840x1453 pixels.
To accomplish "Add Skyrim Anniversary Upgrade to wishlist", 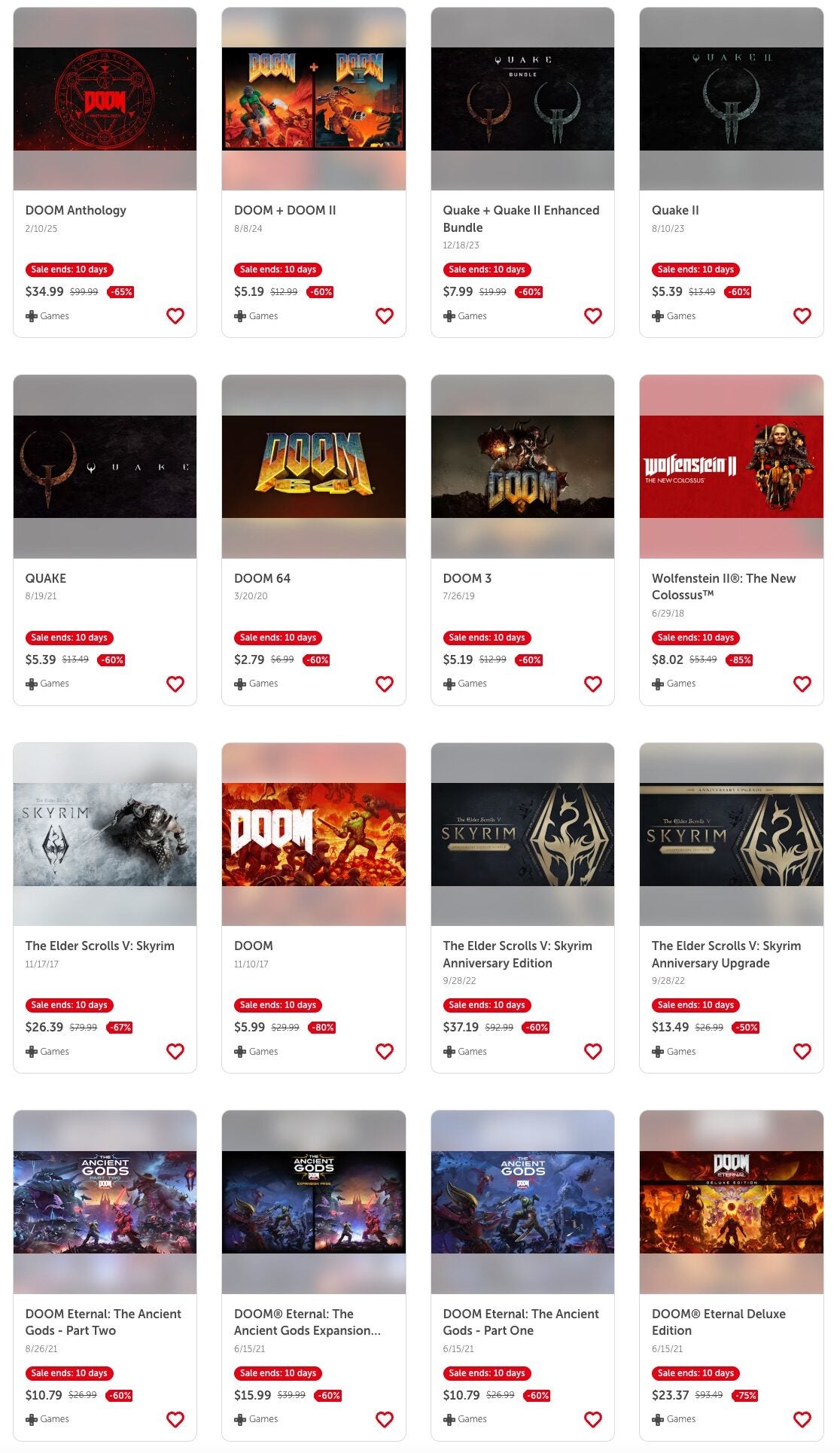I will point(802,1051).
